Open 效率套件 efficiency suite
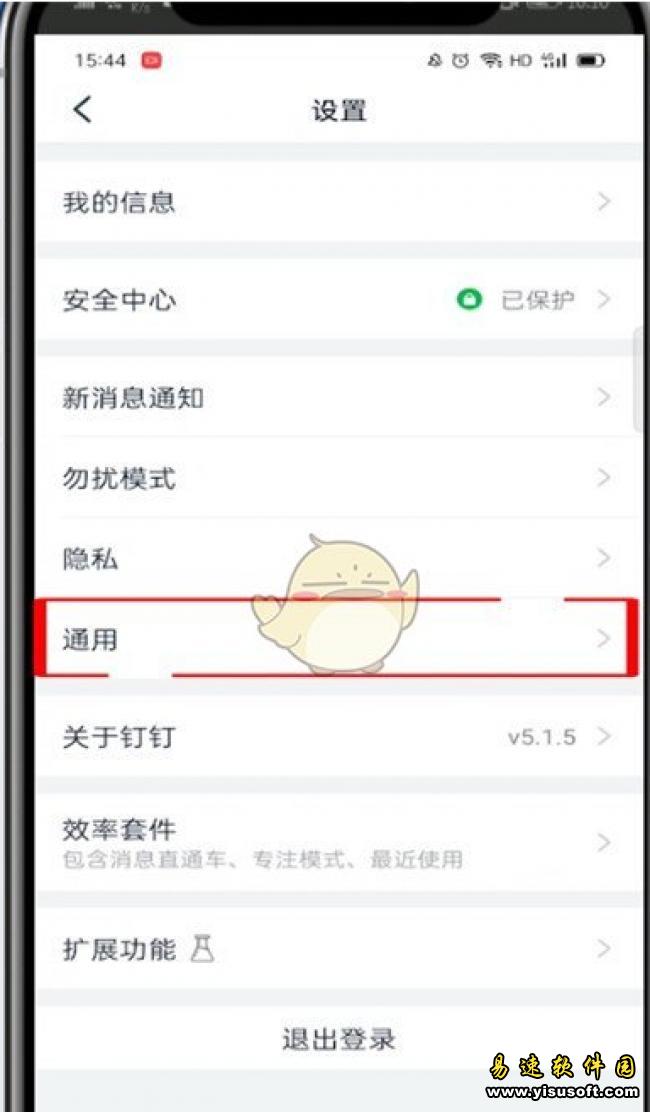Screen dimensions: 650x1112 pos(339,843)
